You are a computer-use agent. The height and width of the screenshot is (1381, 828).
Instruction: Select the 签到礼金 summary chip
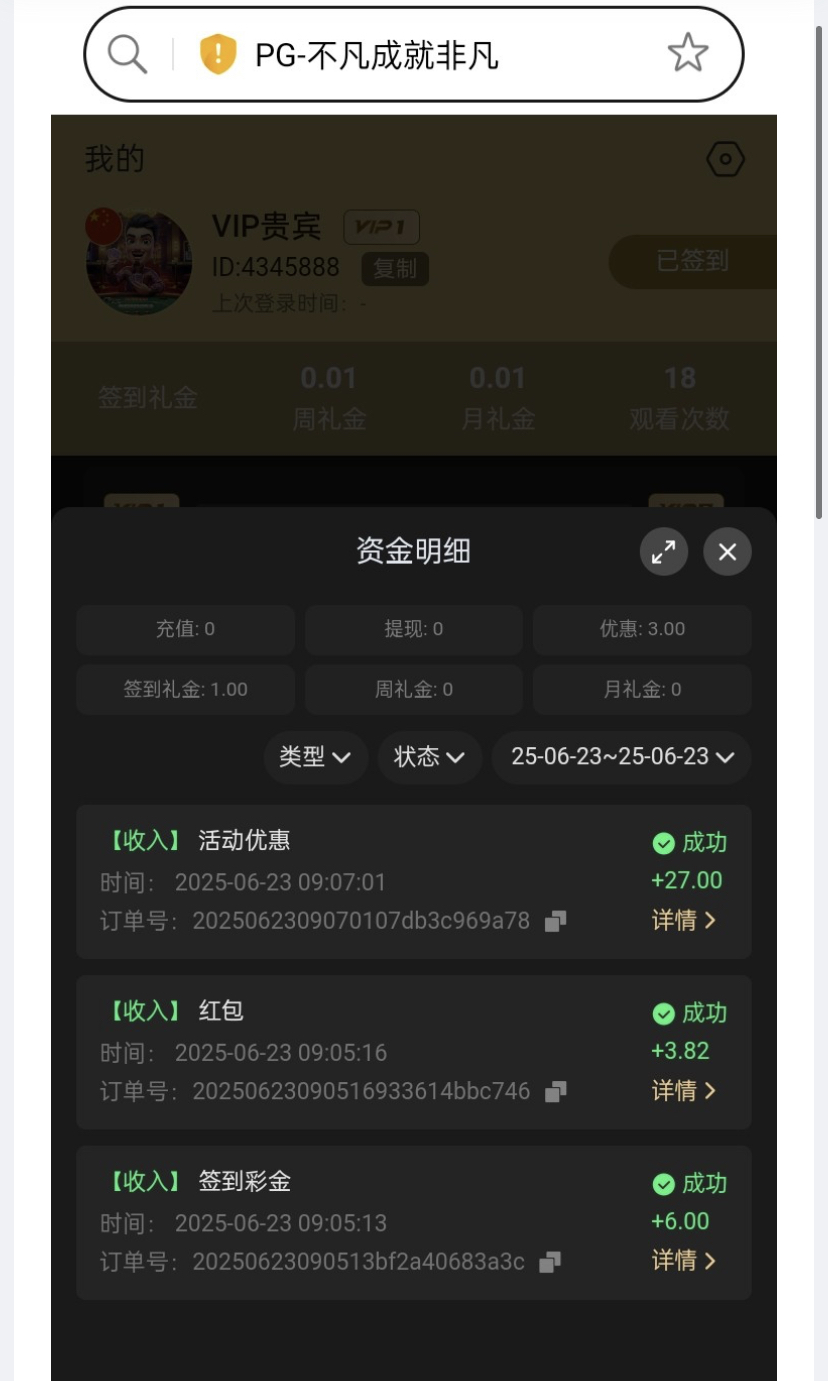pyautogui.click(x=185, y=689)
